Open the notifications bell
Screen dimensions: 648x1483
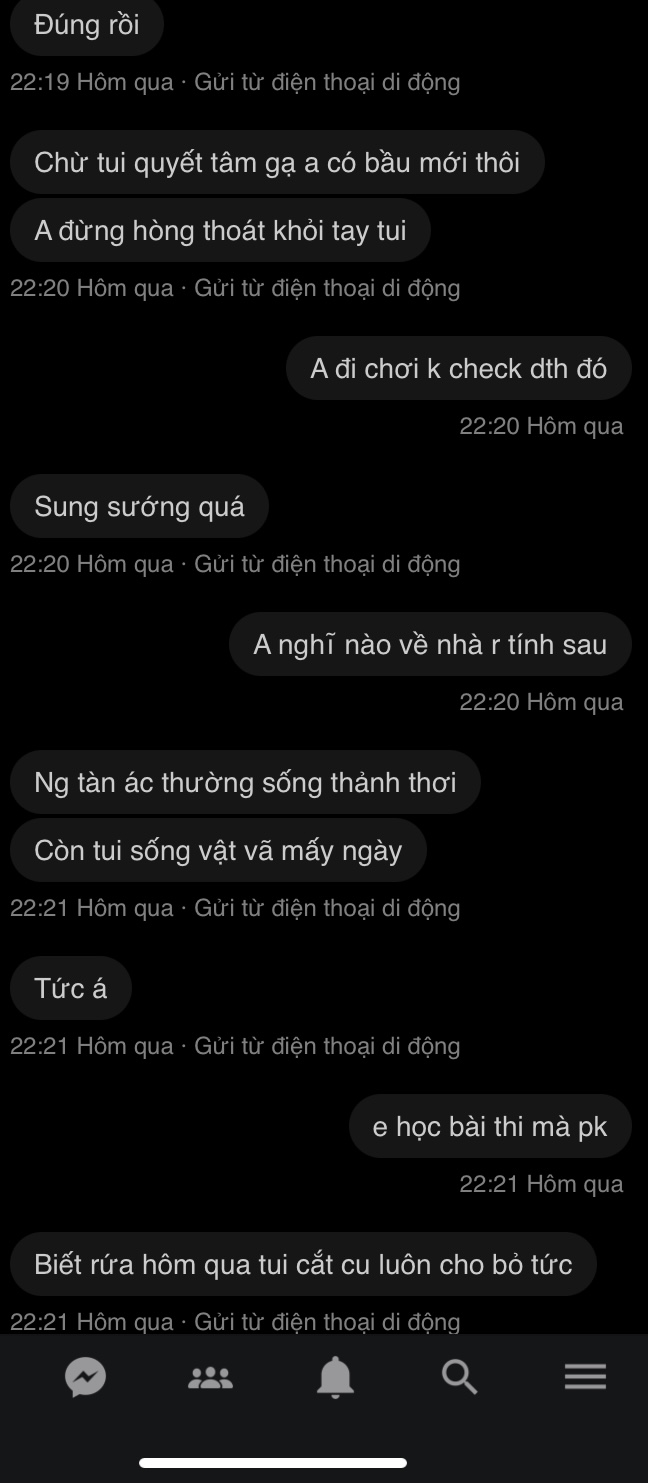tap(335, 1378)
